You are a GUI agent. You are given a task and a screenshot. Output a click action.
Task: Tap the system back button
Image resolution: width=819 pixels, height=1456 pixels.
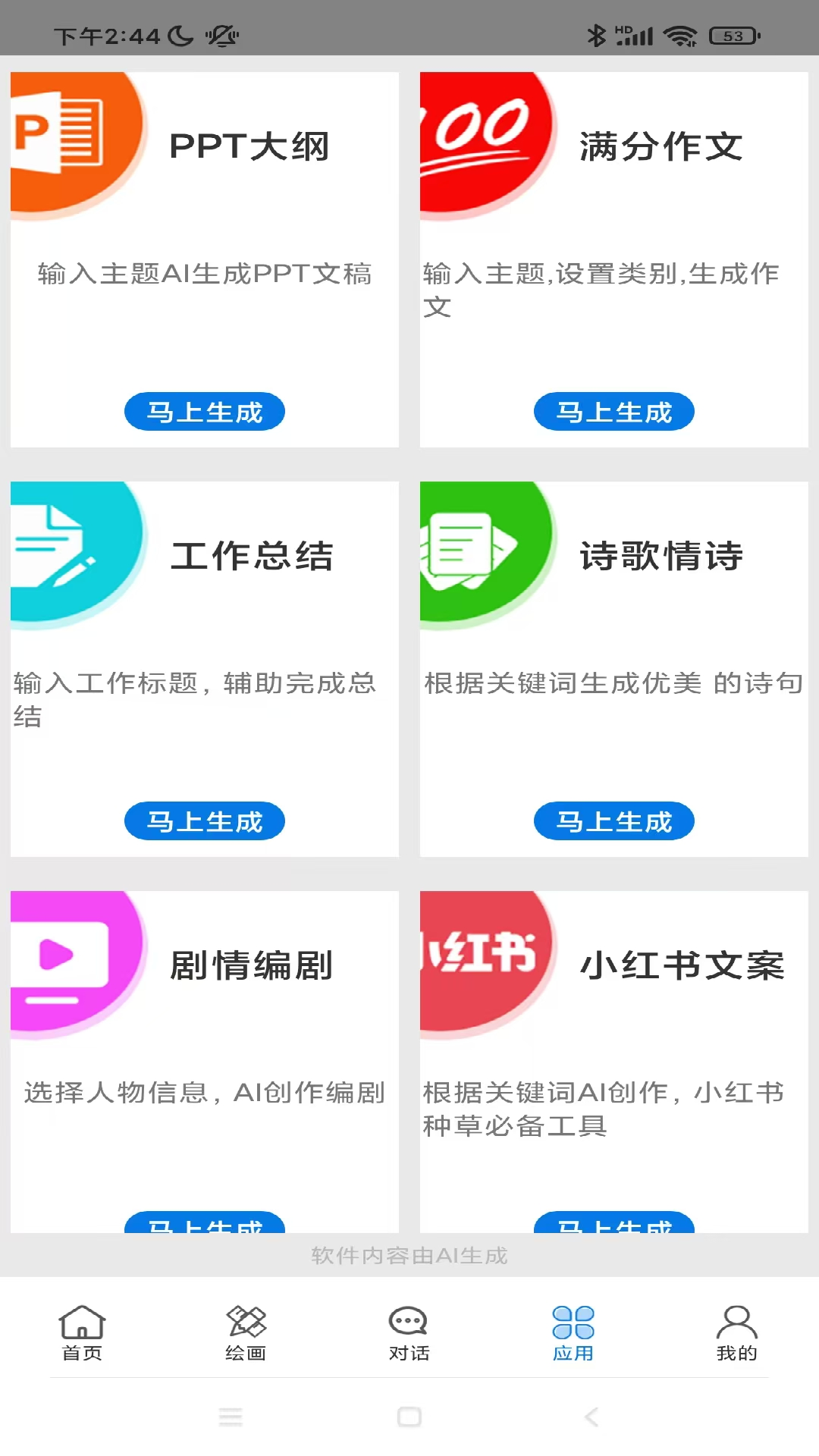click(x=591, y=1417)
